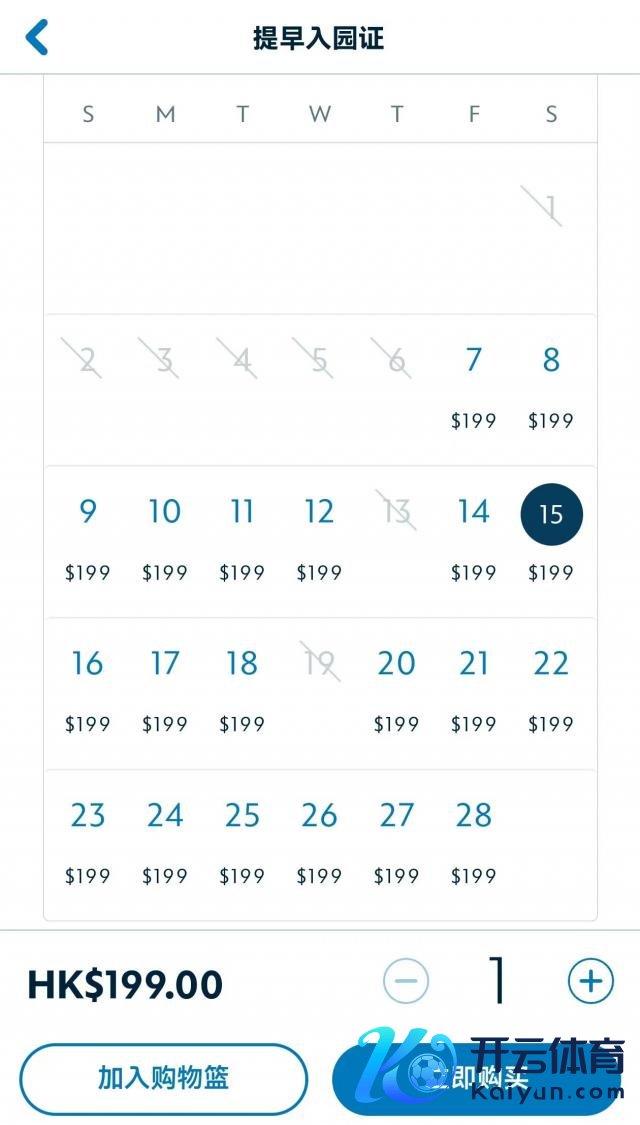Image resolution: width=640 pixels, height=1125 pixels.
Task: Increase ticket quantity with plus button
Action: 590,981
